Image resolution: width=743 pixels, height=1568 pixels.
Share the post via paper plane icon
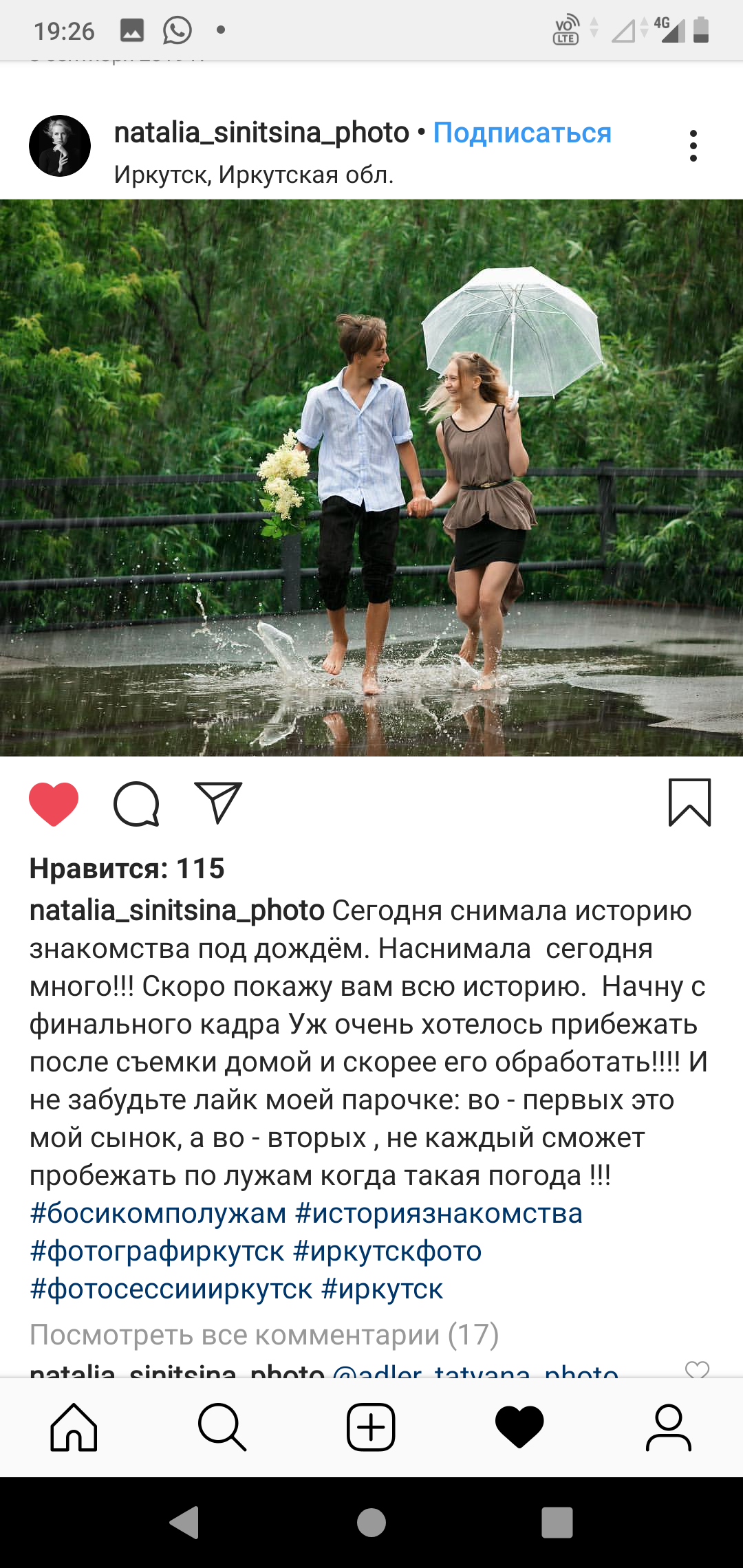coord(218,803)
